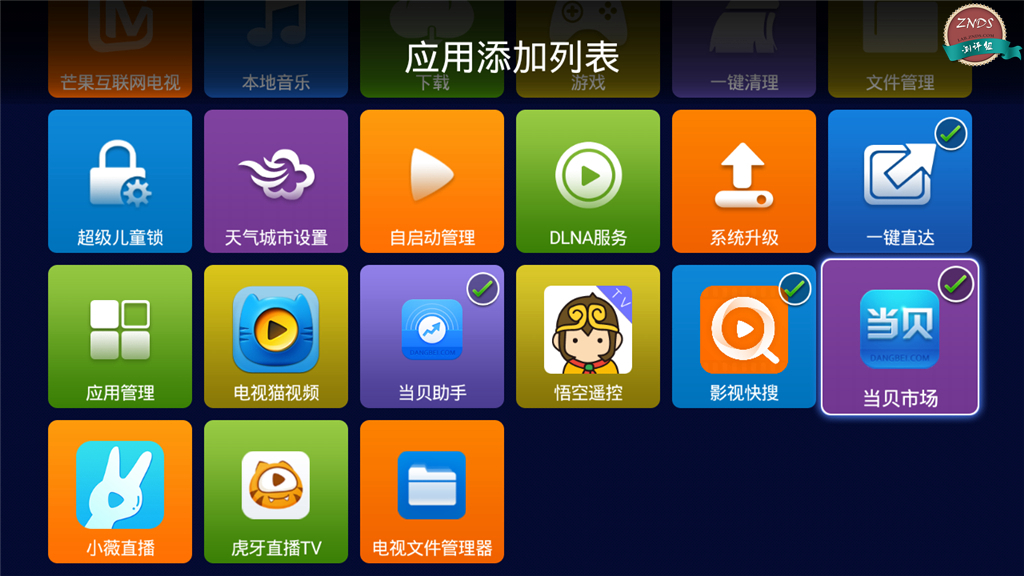Deselect the 当贝助手 app
Image resolution: width=1024 pixels, height=576 pixels.
click(432, 336)
